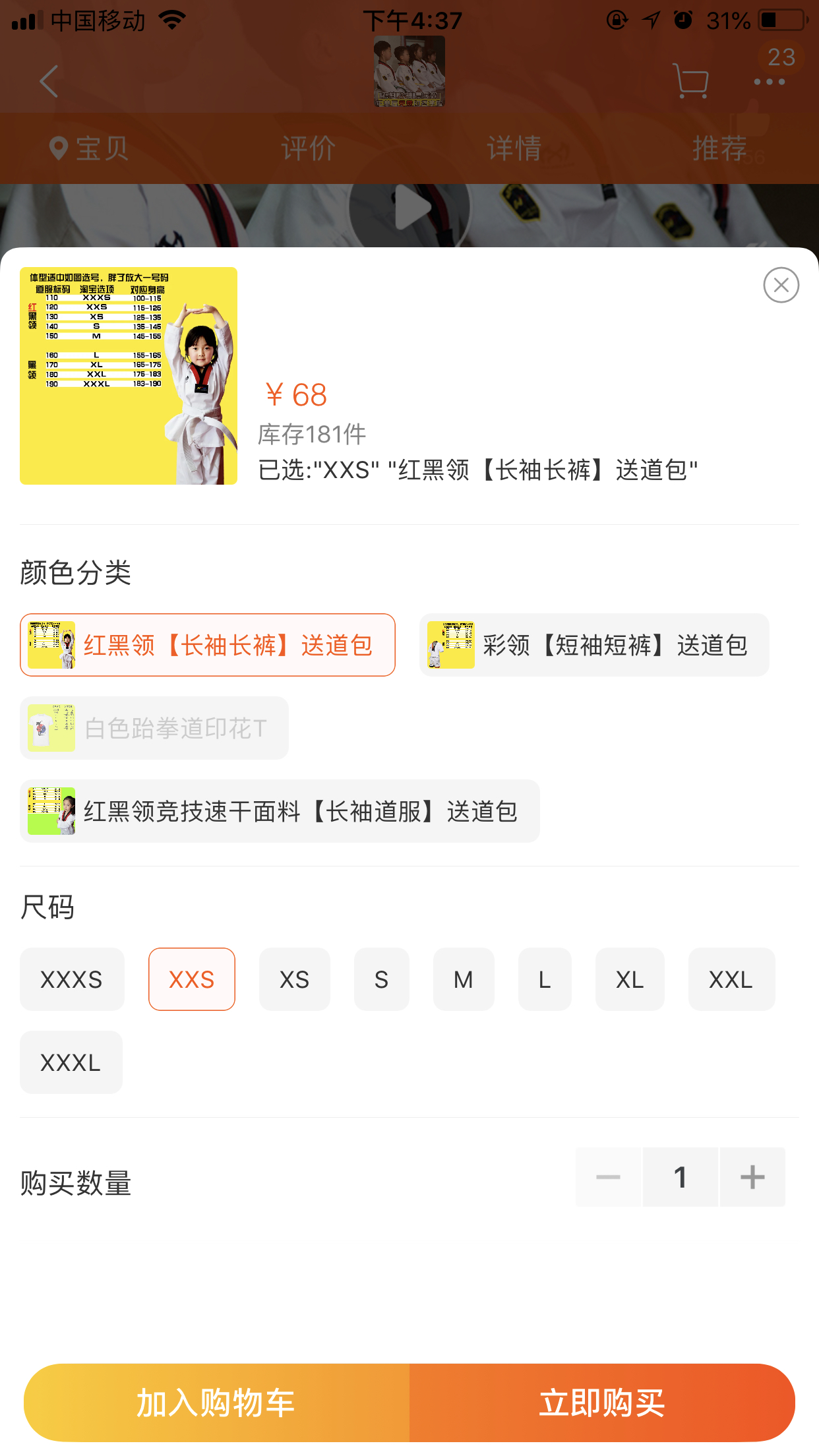Pick size XXXS
This screenshot has width=819, height=1456.
pos(72,979)
